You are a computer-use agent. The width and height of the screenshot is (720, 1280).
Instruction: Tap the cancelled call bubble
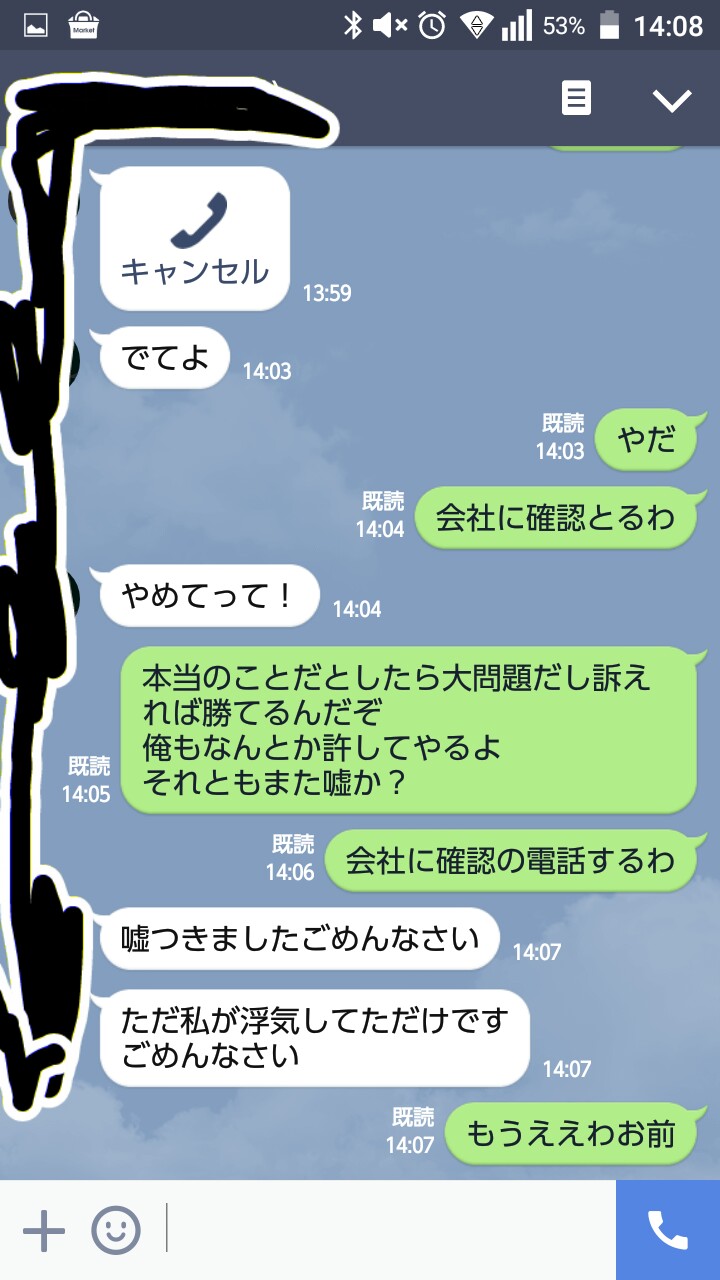point(195,238)
